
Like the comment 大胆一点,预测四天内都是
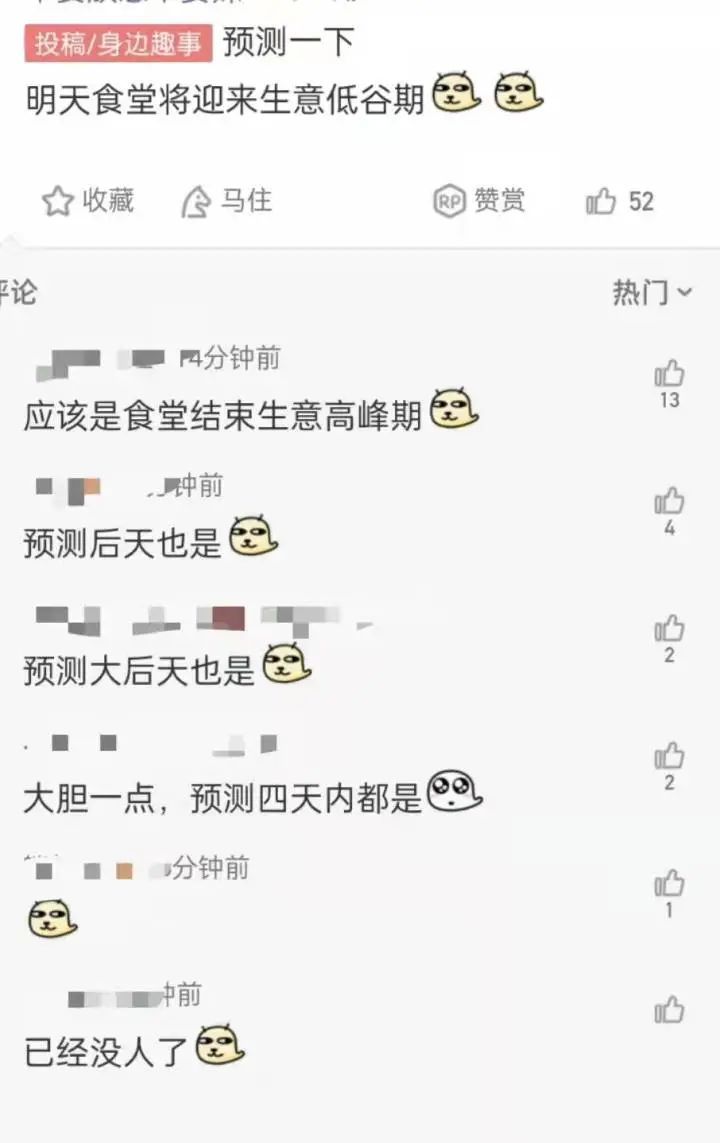(669, 756)
